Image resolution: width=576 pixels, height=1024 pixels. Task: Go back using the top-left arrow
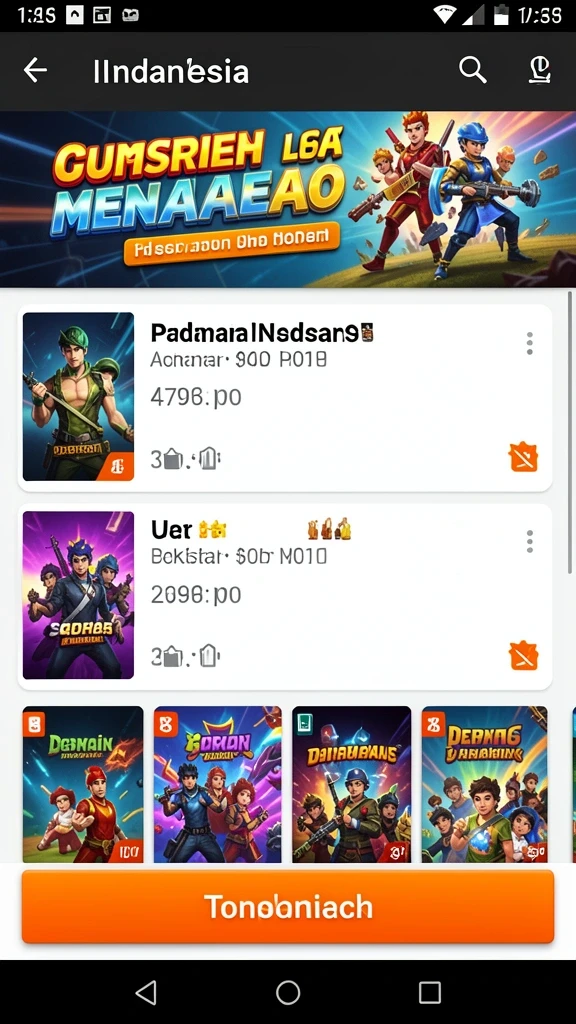tap(35, 70)
